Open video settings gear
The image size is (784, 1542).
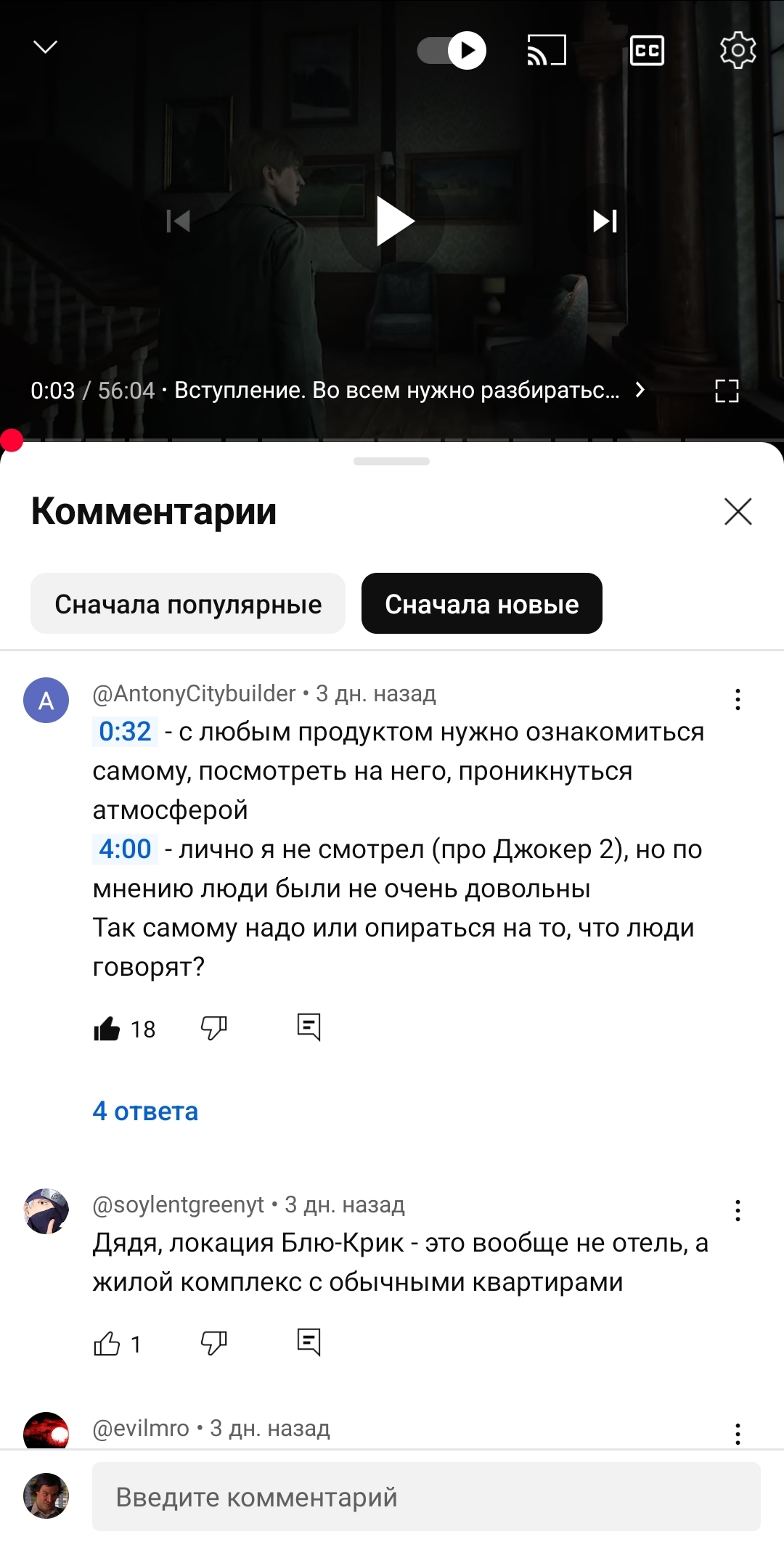click(738, 50)
